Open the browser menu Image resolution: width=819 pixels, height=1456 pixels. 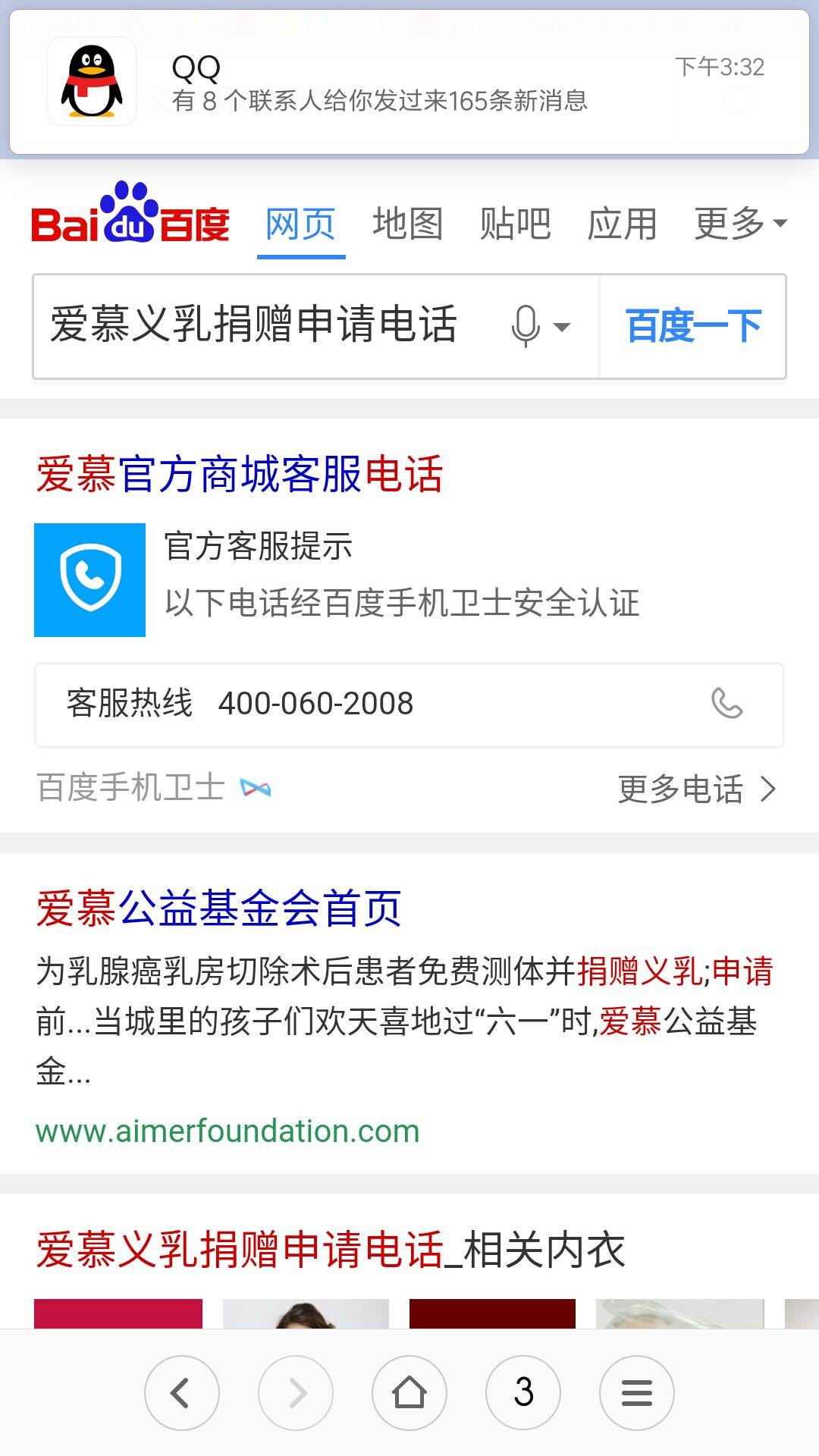(637, 1392)
